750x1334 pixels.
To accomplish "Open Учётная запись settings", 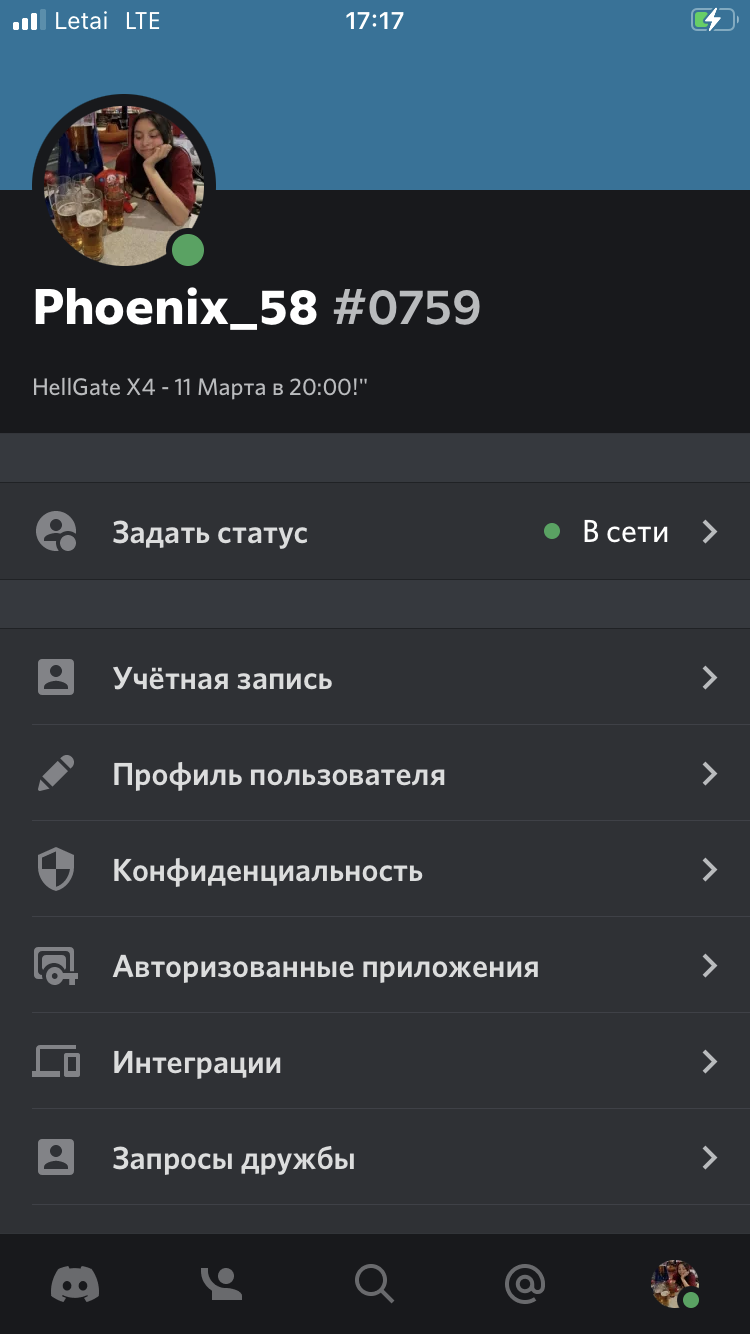I will click(x=375, y=678).
